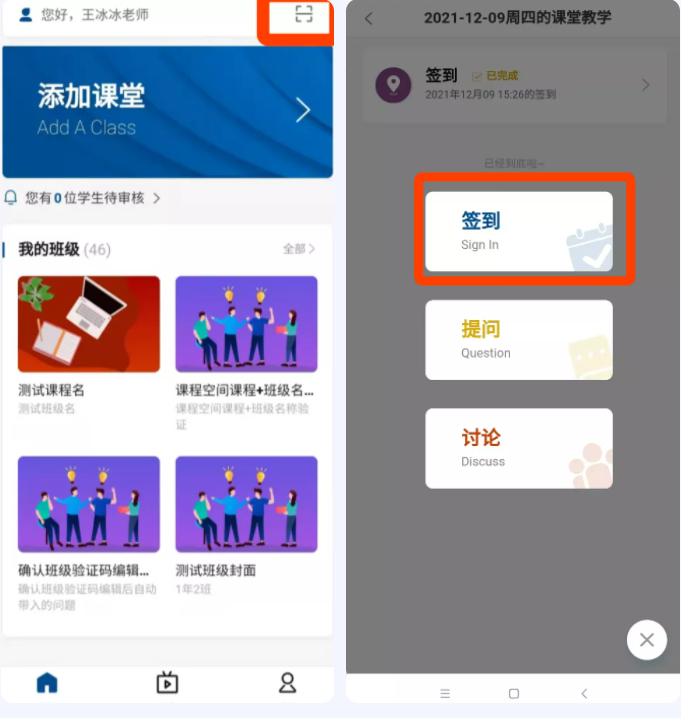The height and width of the screenshot is (718, 681).
Task: Go back from classroom teaching page
Action: [x=369, y=18]
